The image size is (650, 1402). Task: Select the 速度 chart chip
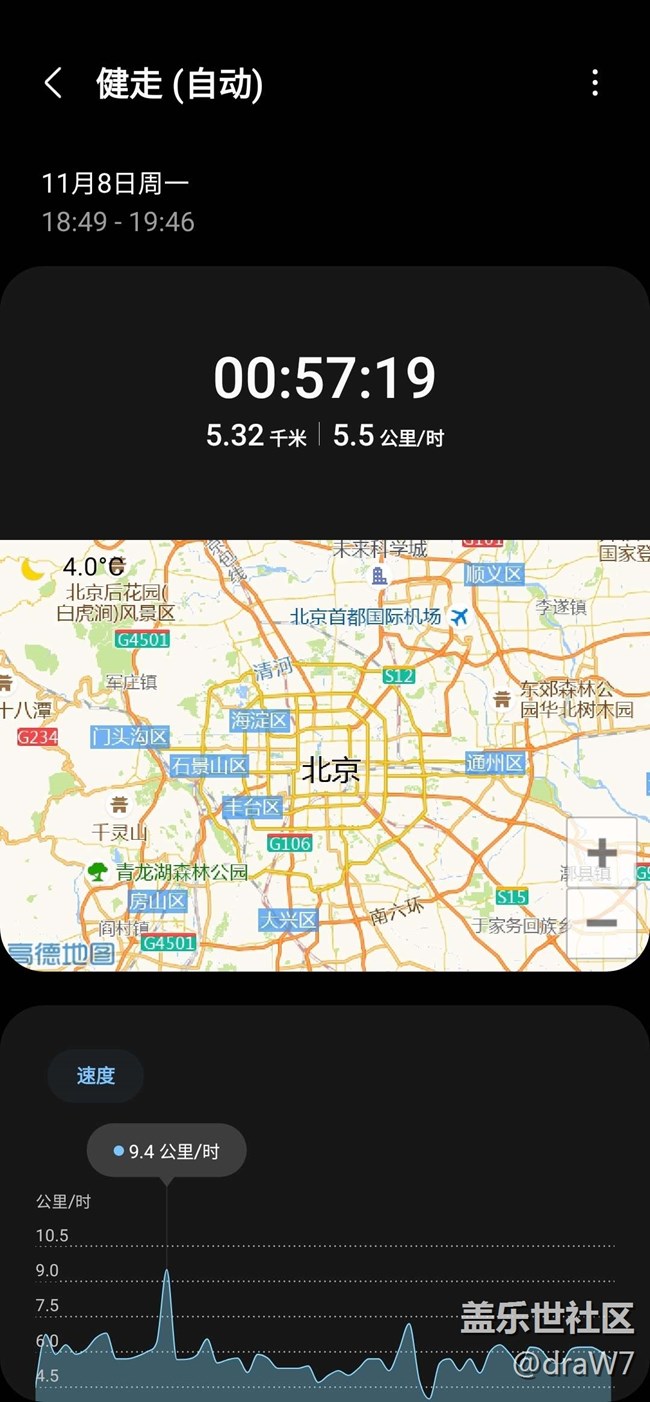point(96,1076)
